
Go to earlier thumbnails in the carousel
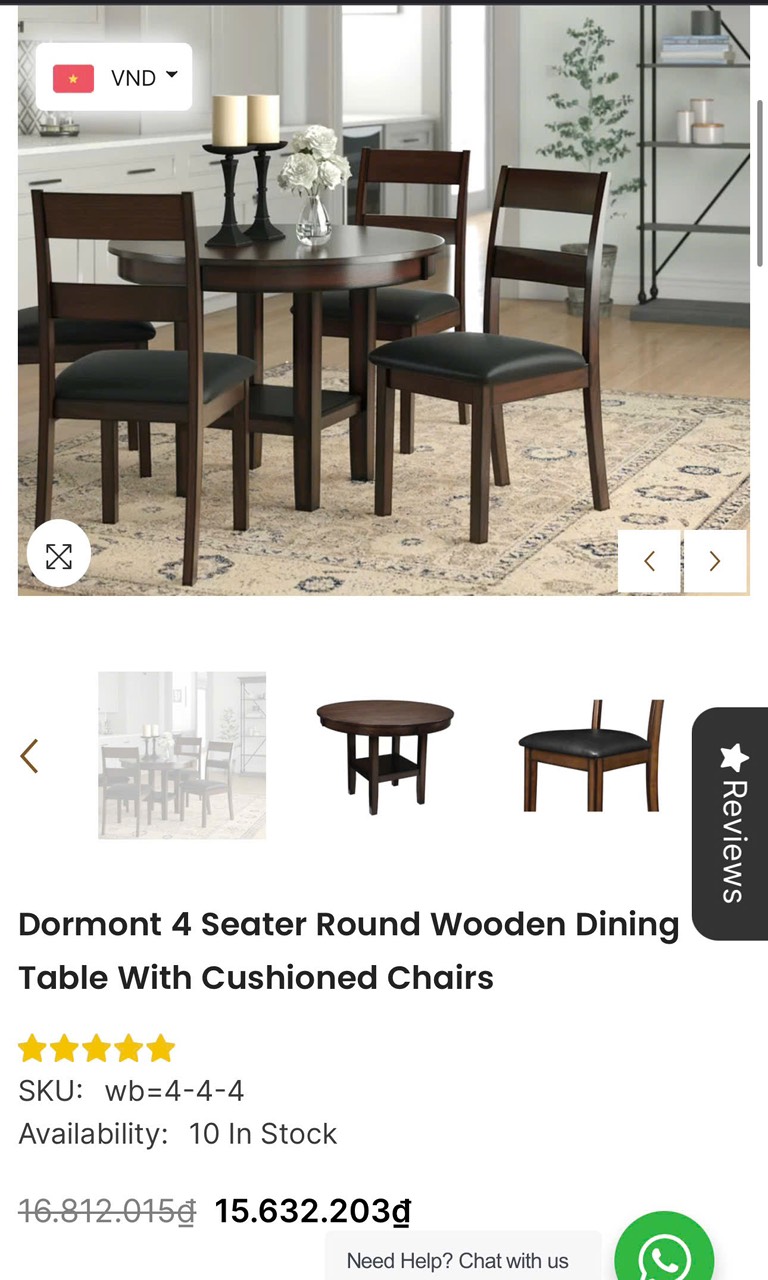pyautogui.click(x=29, y=756)
